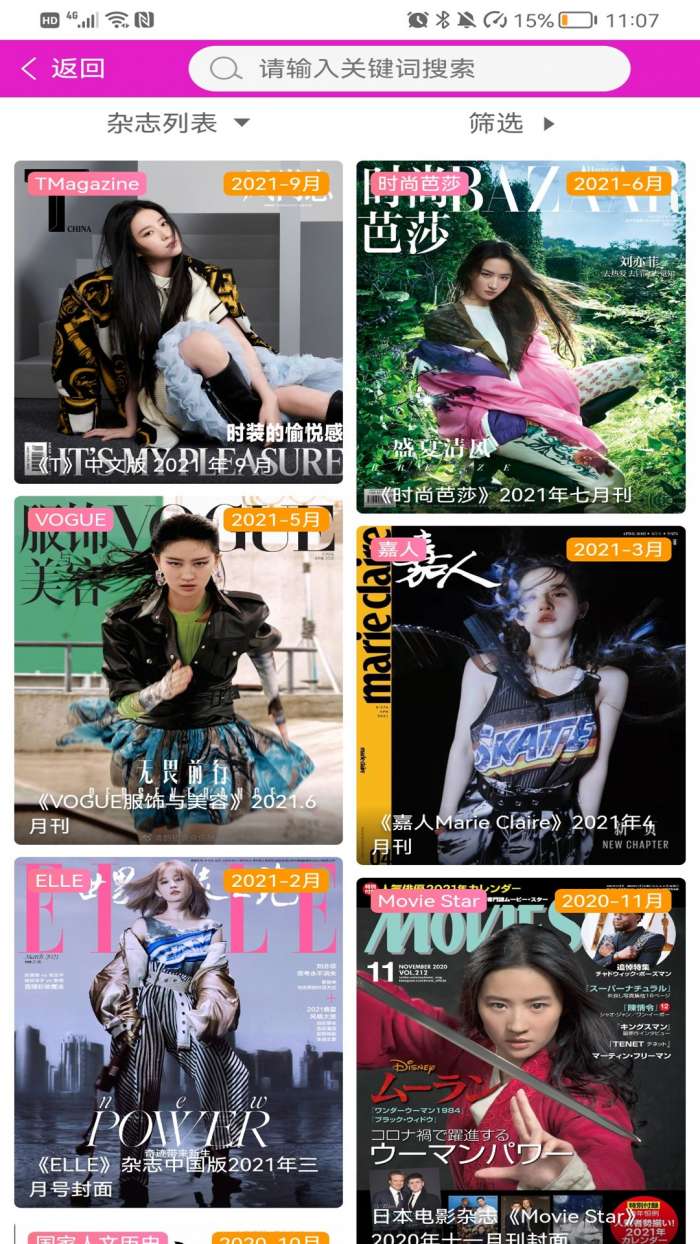Select the Movie Star 2020-11月 cover
700x1244 pixels.
521,1060
